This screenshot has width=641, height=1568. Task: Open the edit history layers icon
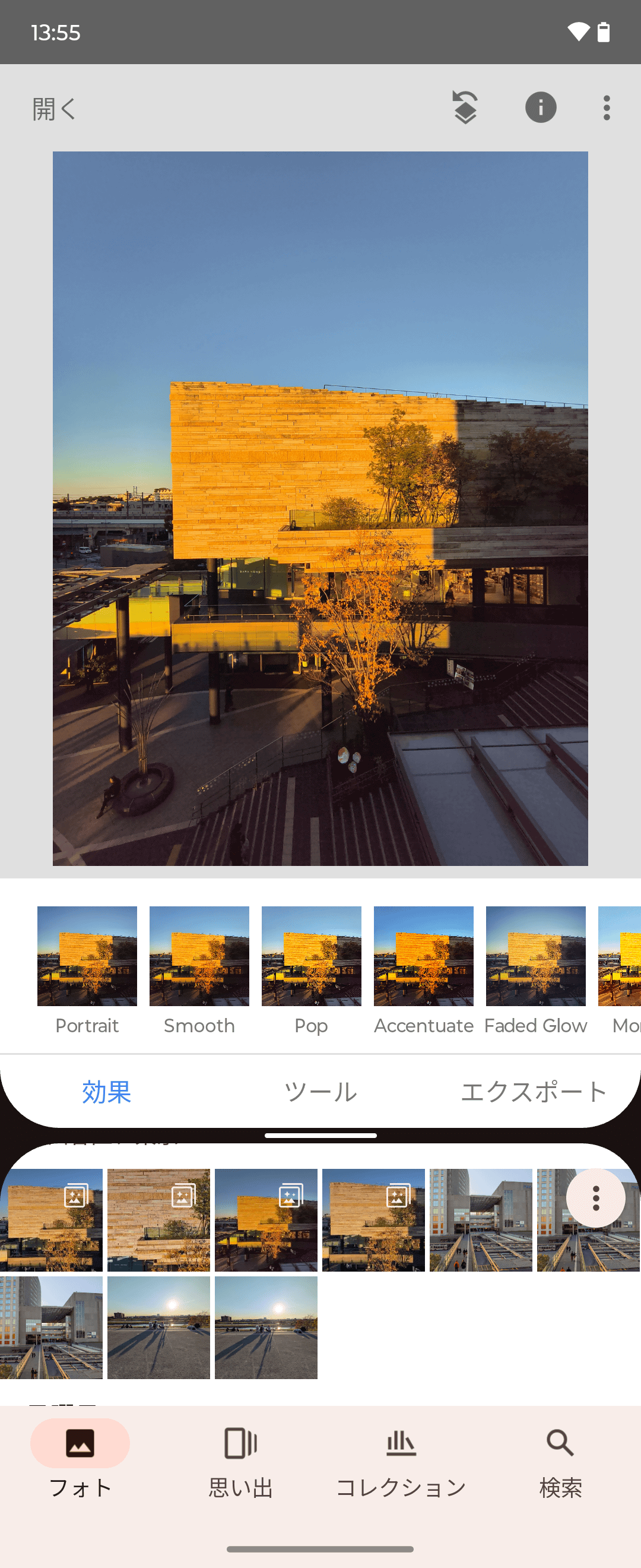[x=465, y=108]
